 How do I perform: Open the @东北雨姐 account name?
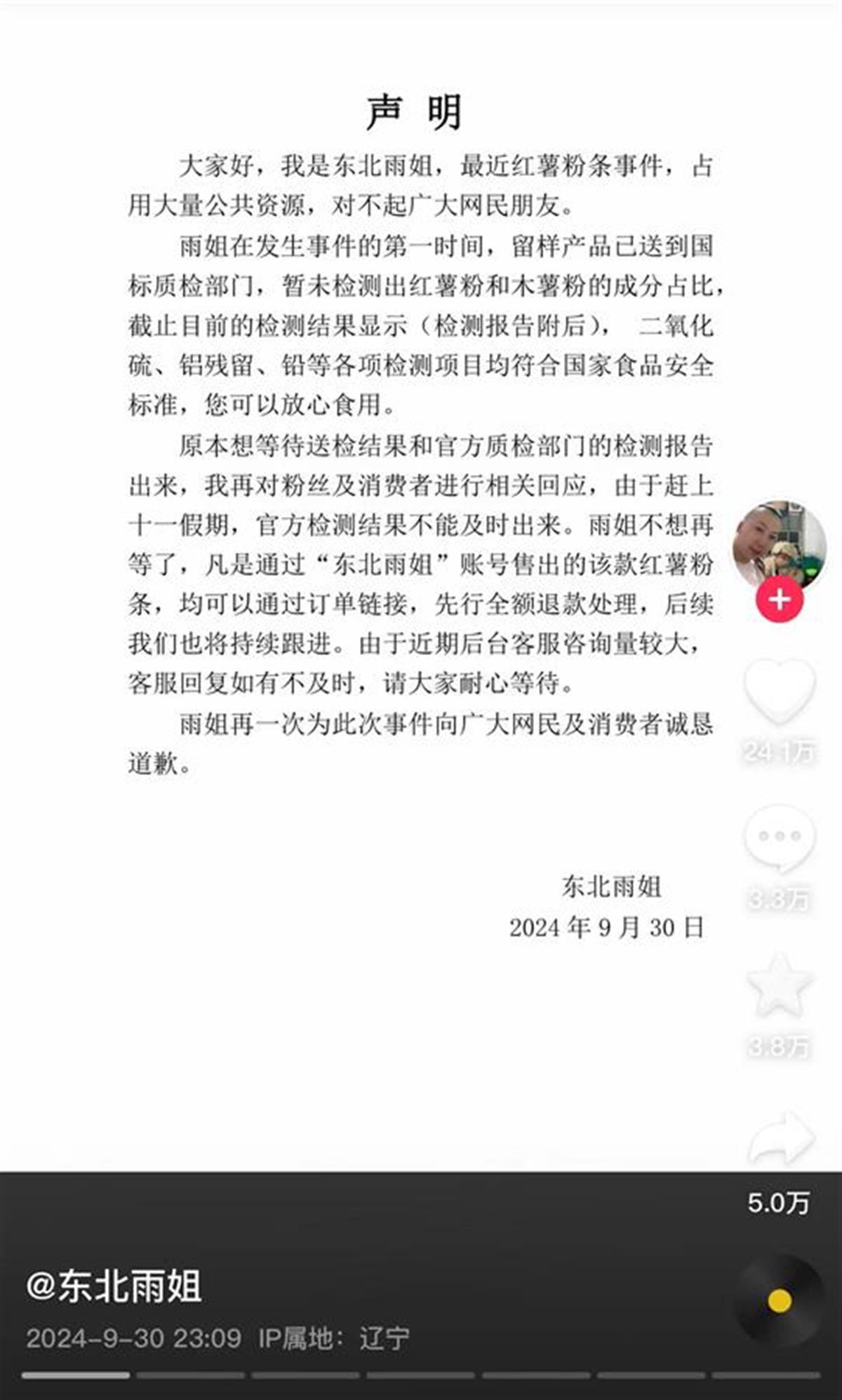tap(114, 1286)
